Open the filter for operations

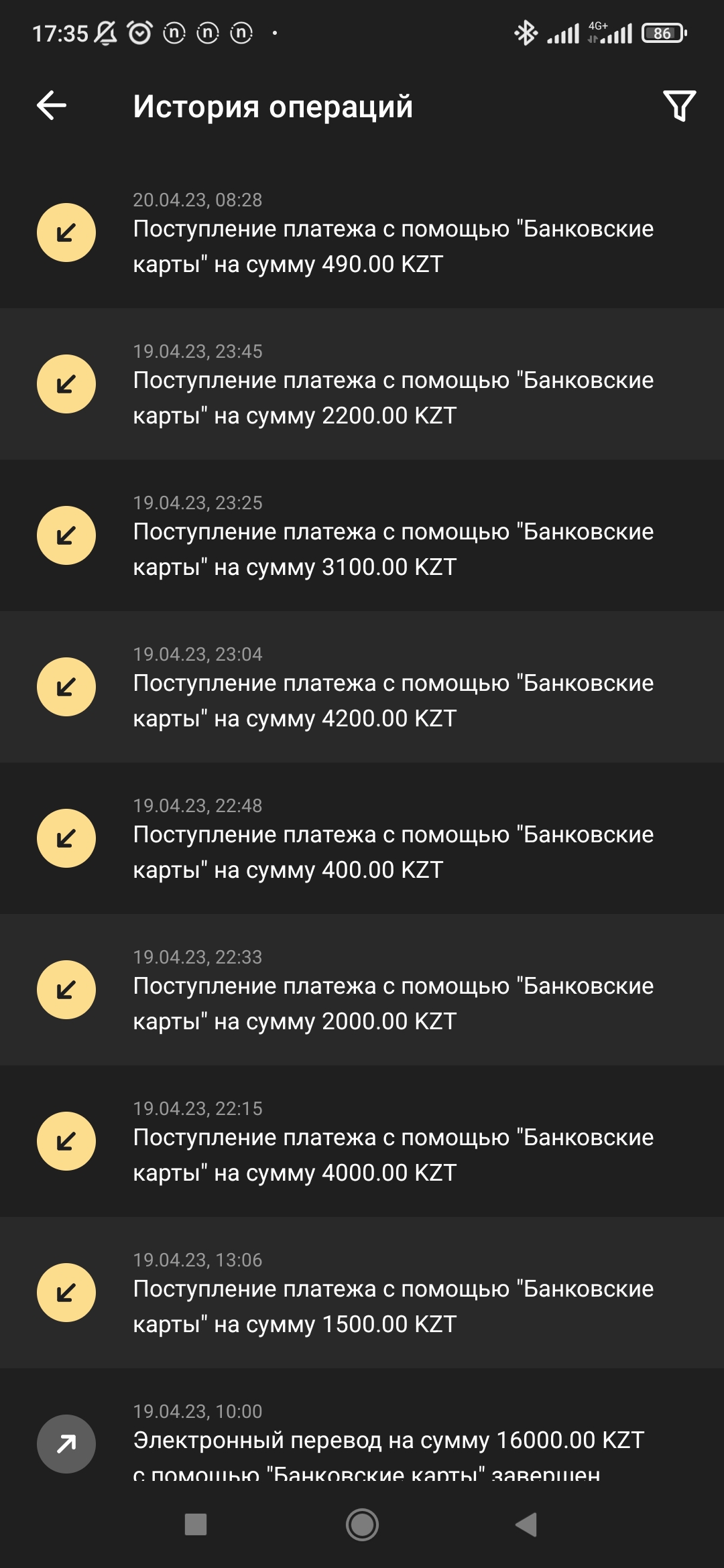(679, 106)
